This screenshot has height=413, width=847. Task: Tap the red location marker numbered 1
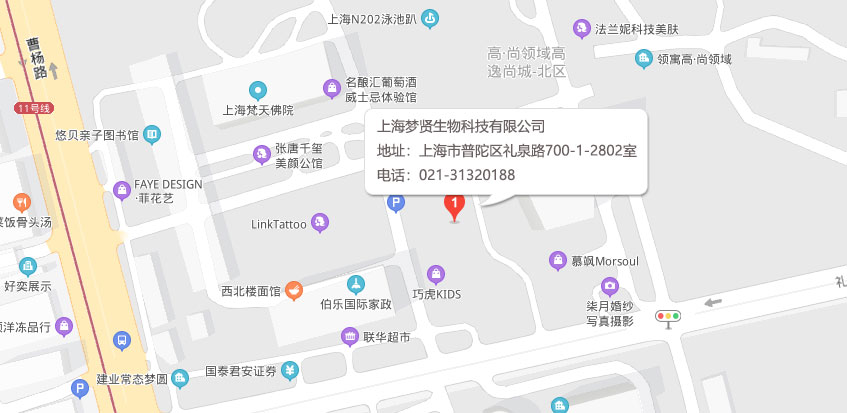[454, 206]
